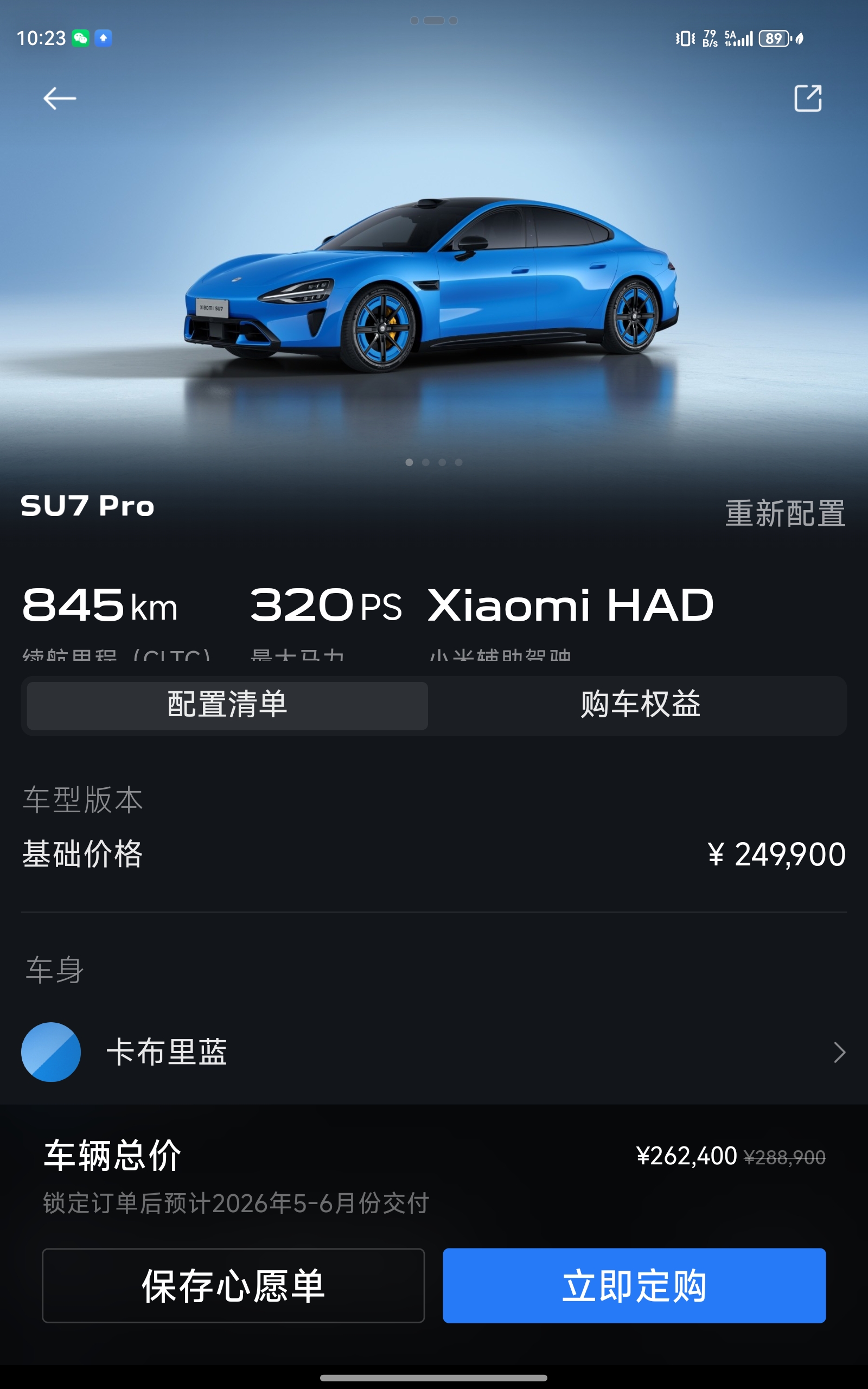Switch to the 配置清单 tab
868x1389 pixels.
[x=227, y=705]
